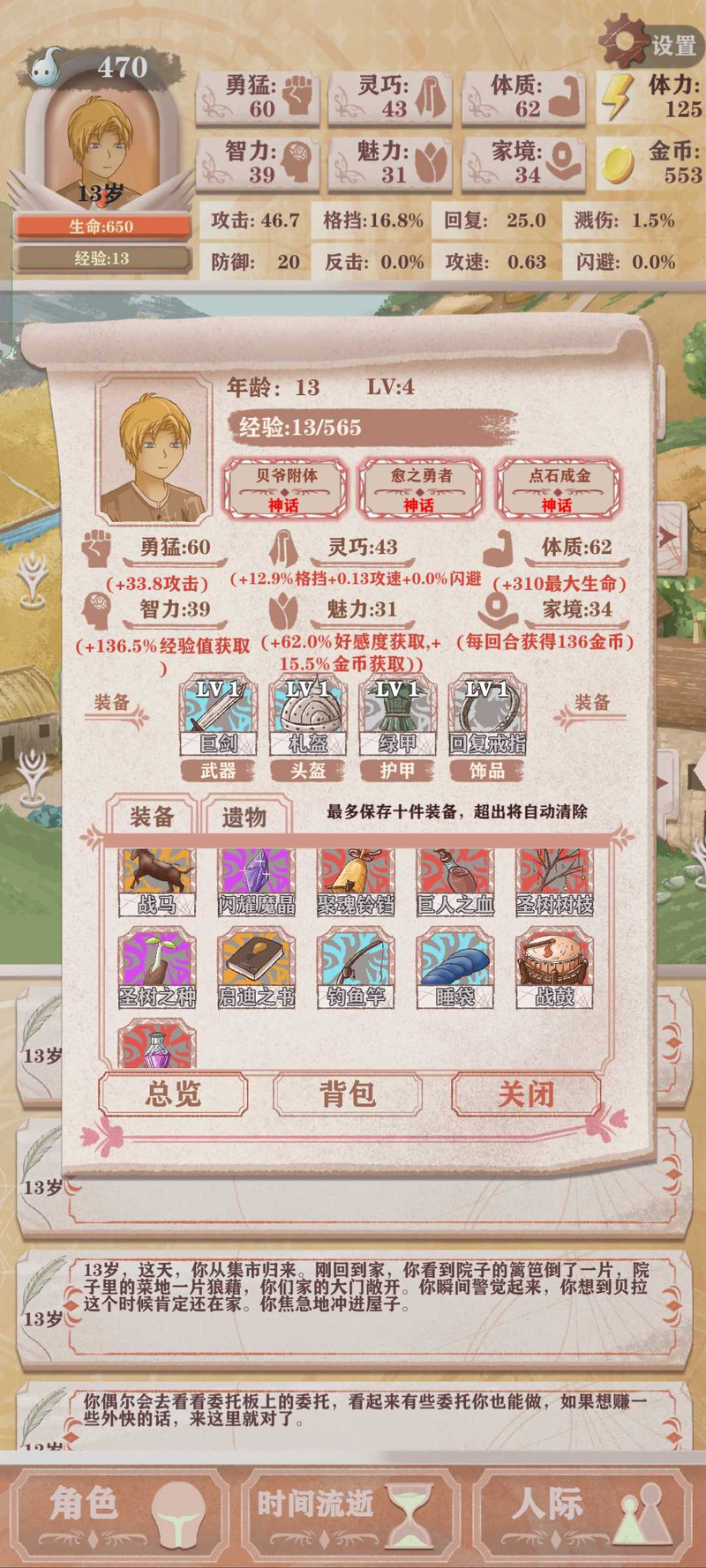
Task: Inspect the 绿甲 armor slot
Action: click(x=397, y=717)
